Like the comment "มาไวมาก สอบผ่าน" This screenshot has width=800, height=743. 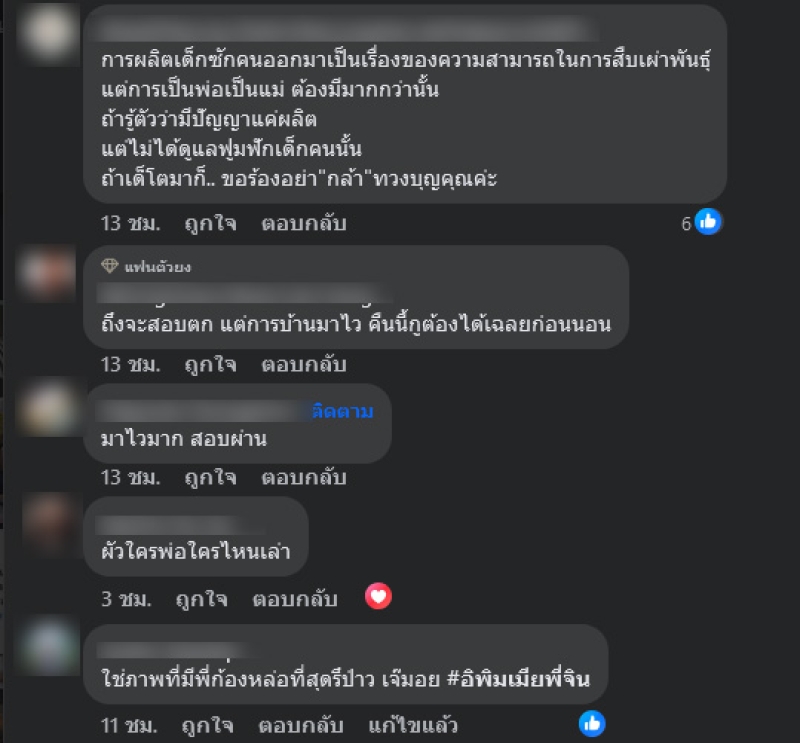pos(209,477)
